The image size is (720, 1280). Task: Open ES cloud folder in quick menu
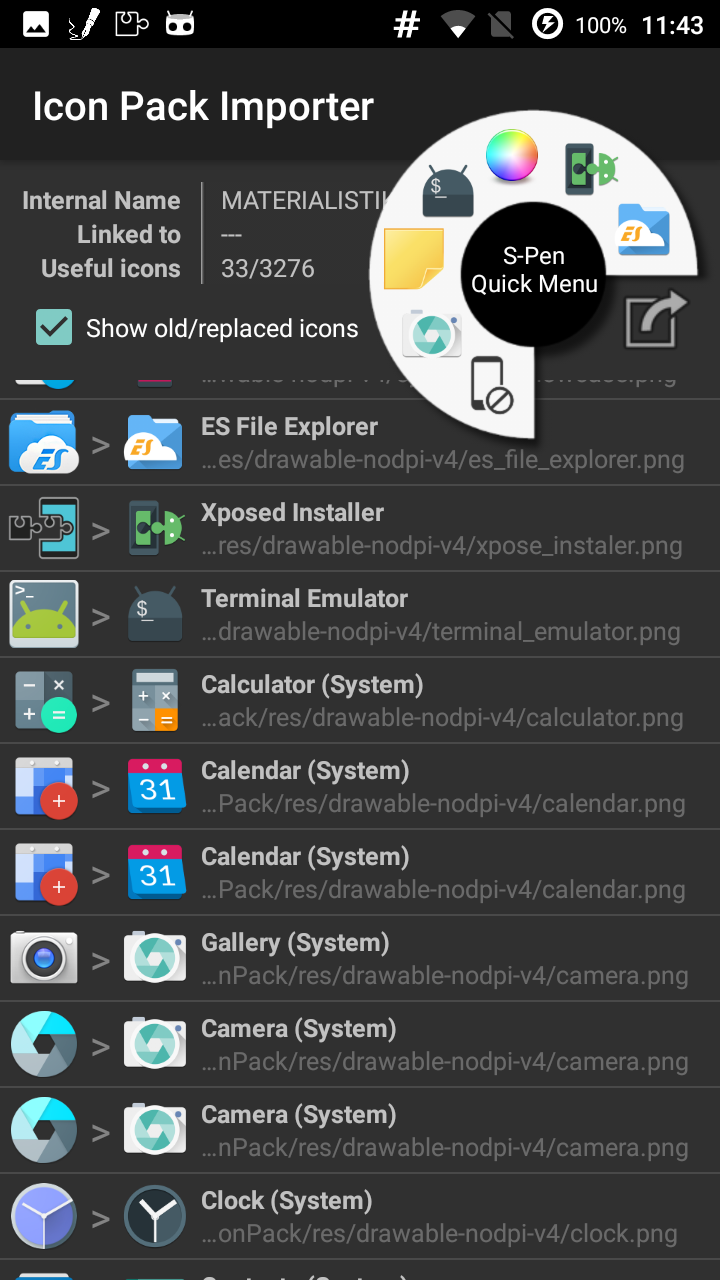pyautogui.click(x=643, y=229)
